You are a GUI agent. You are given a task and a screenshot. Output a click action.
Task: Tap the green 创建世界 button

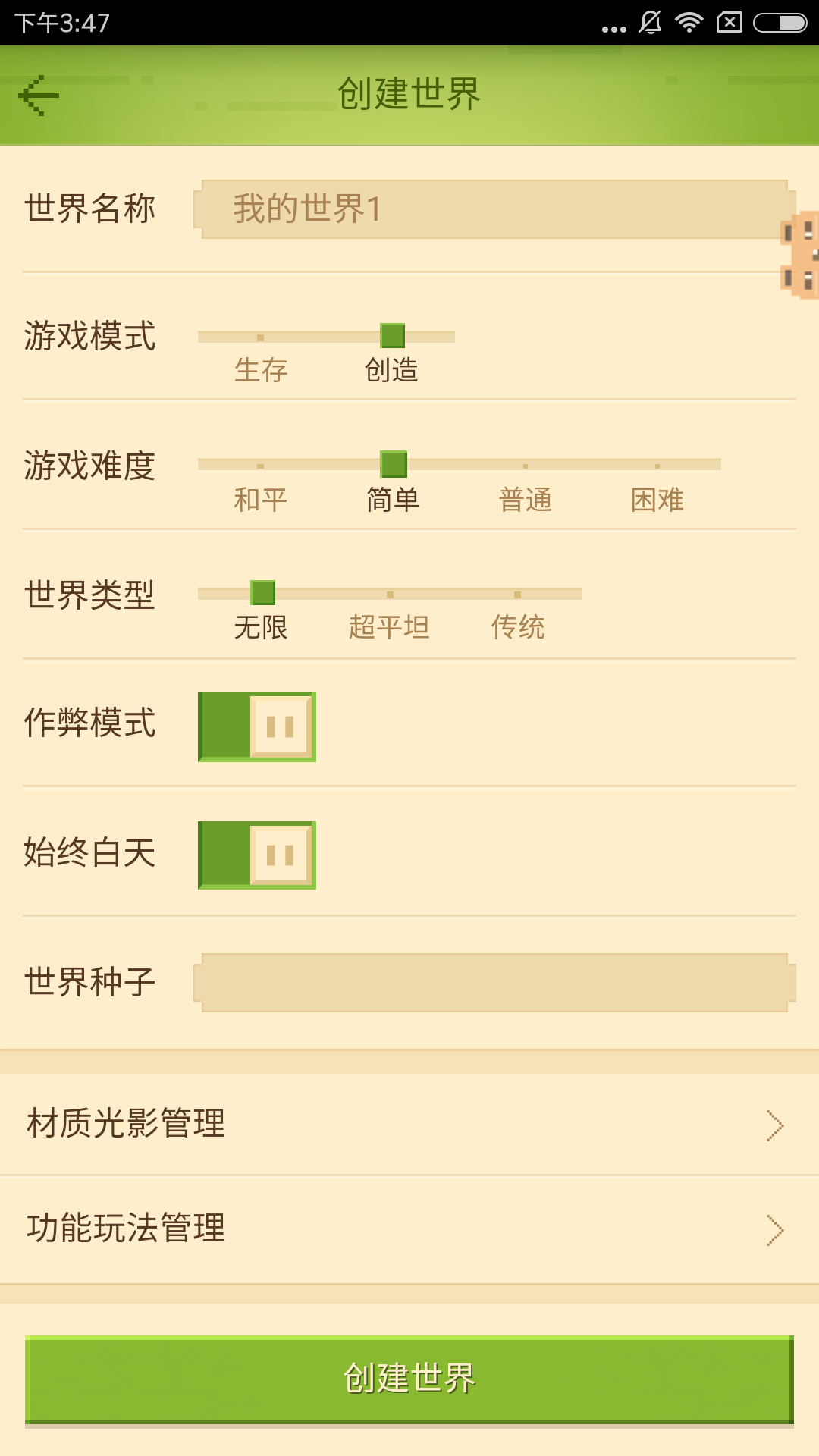point(409,1379)
